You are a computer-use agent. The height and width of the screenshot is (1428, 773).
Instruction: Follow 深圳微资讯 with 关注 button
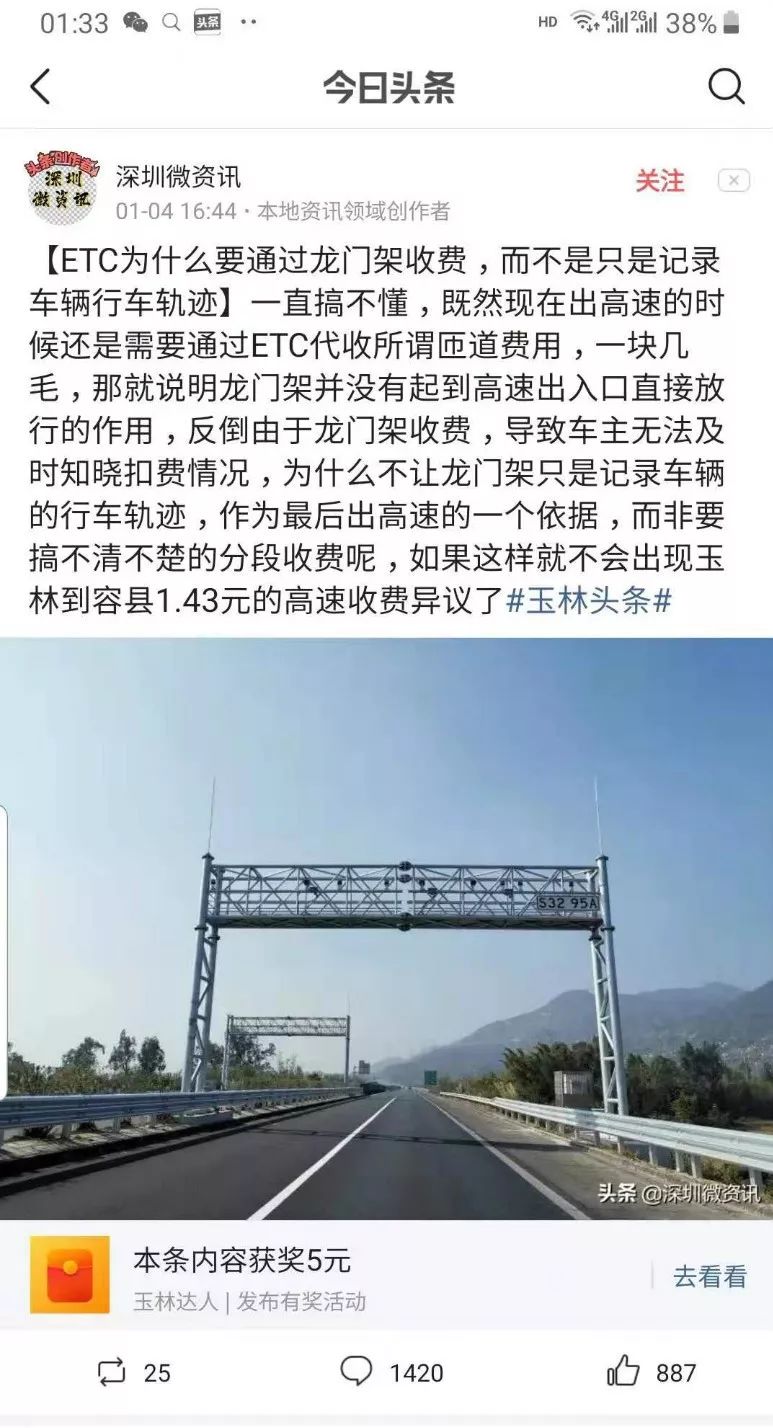pos(660,181)
